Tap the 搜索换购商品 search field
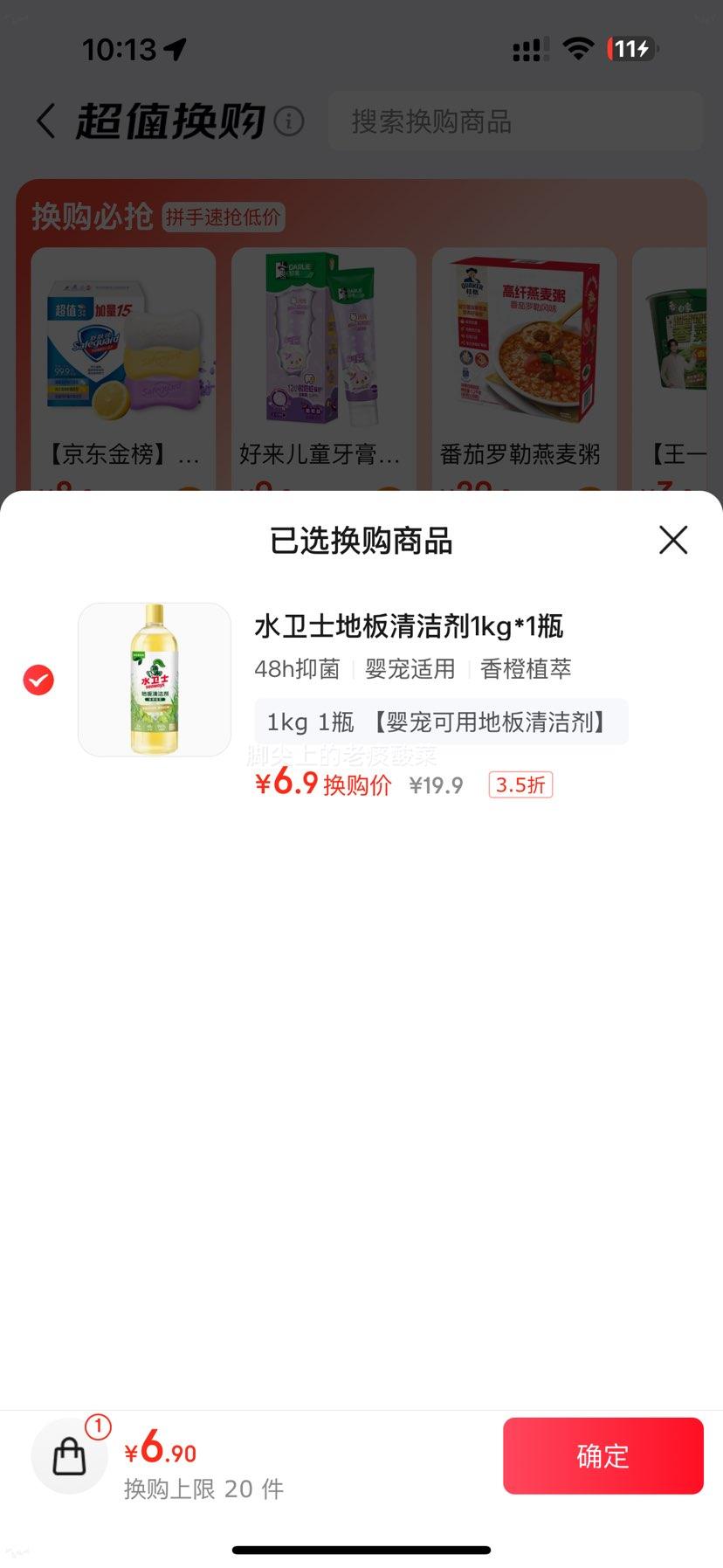The height and width of the screenshot is (1568, 723). 515,121
